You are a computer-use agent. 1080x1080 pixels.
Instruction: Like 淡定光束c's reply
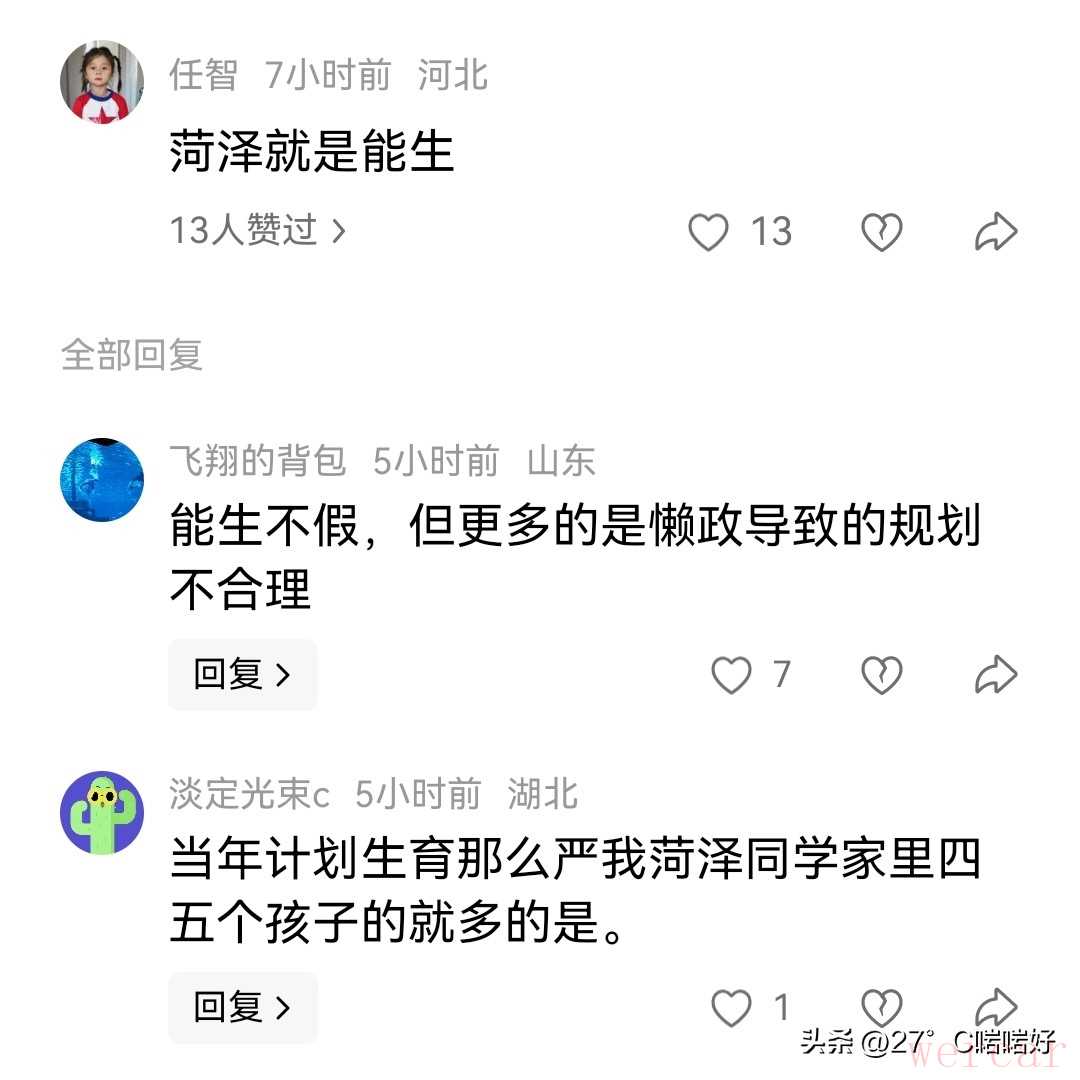coord(731,1008)
